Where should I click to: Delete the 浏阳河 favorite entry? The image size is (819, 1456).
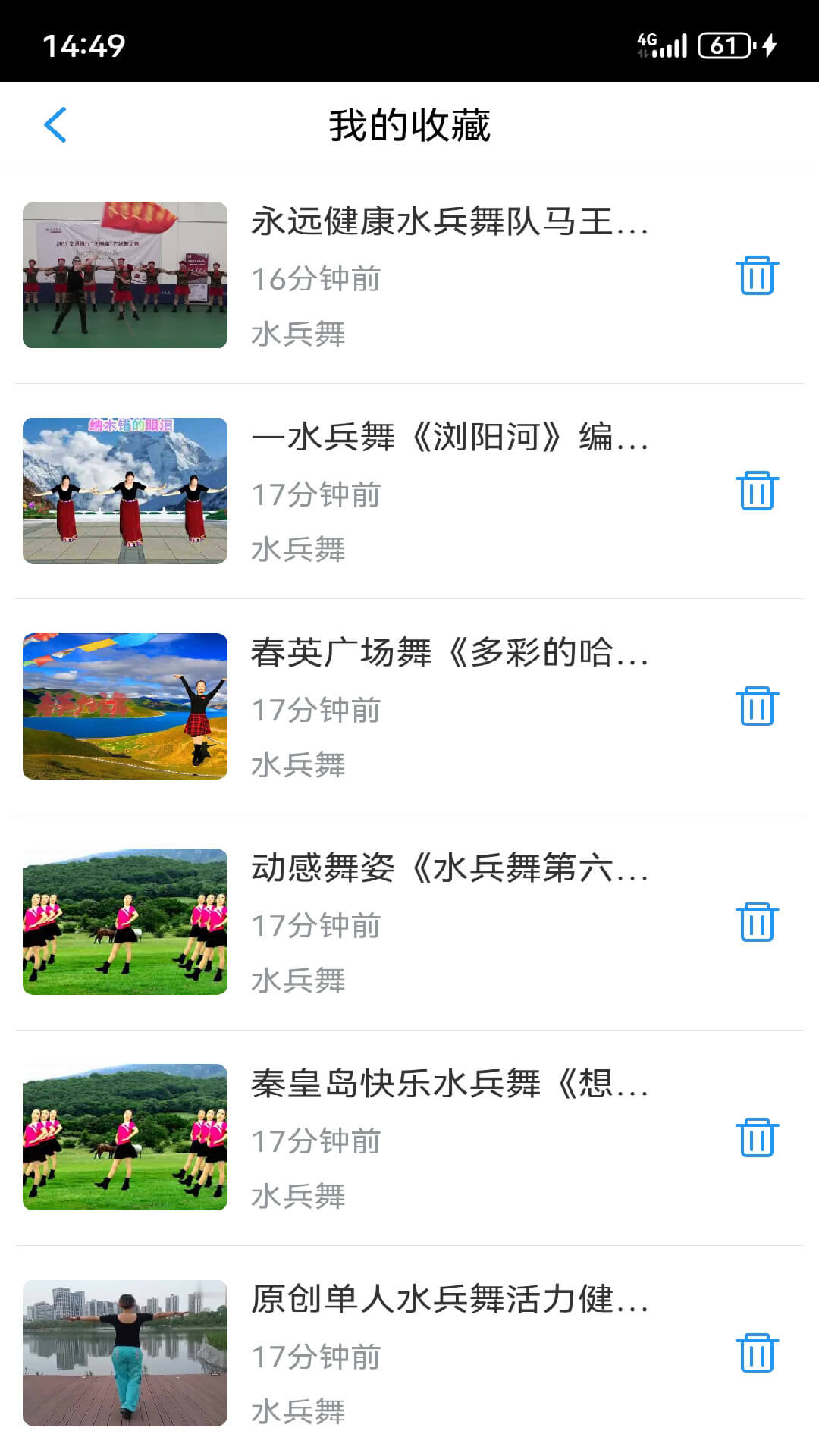pyautogui.click(x=756, y=491)
